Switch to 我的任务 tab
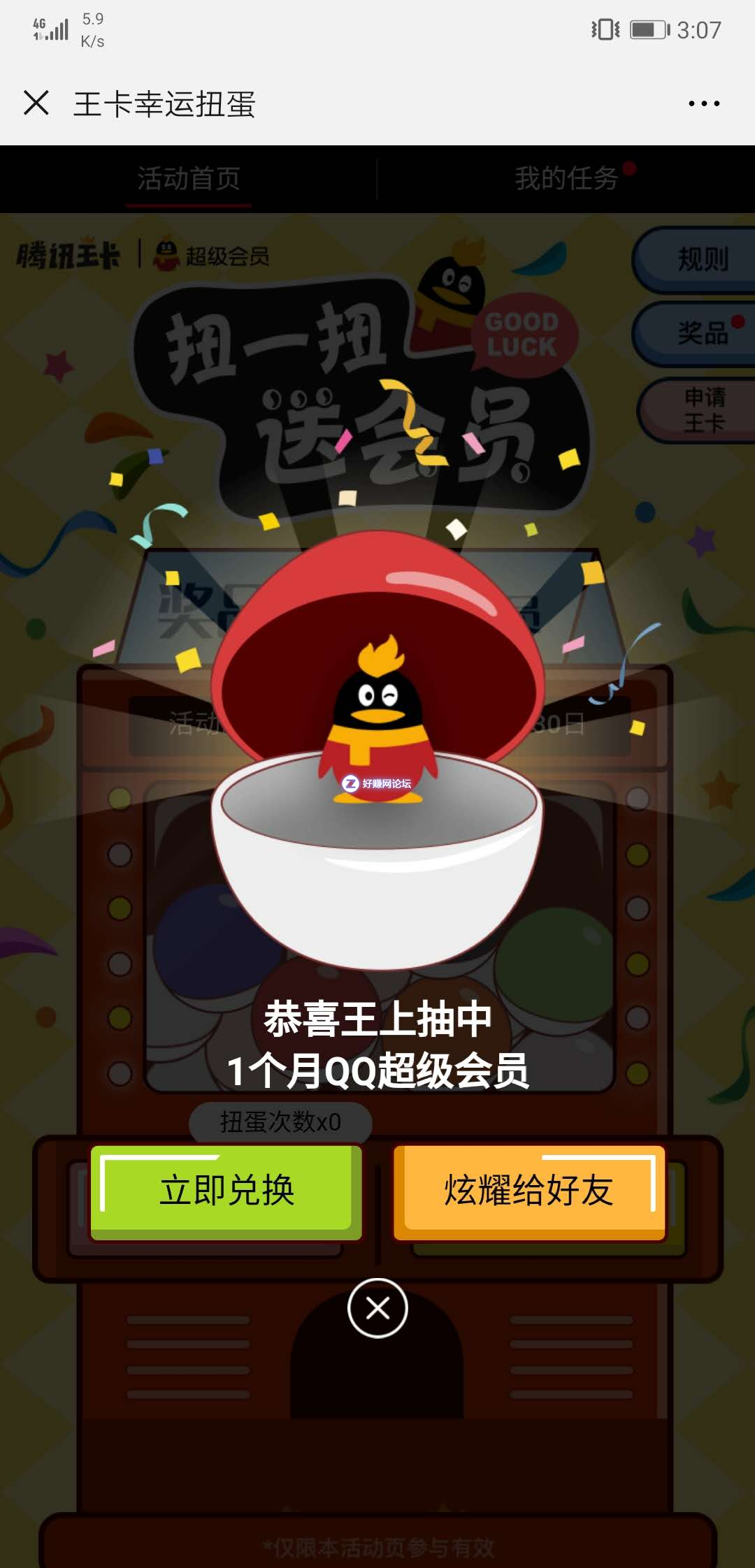 (566, 179)
